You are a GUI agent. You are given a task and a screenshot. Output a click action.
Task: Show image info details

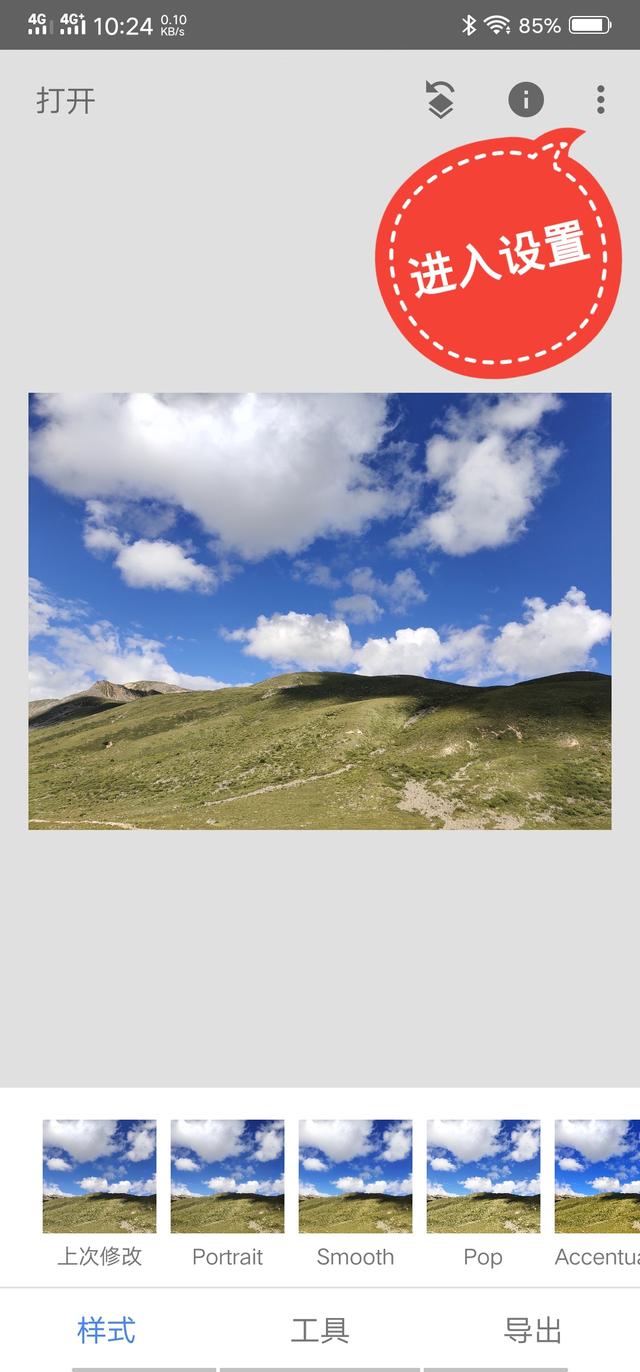(x=526, y=99)
